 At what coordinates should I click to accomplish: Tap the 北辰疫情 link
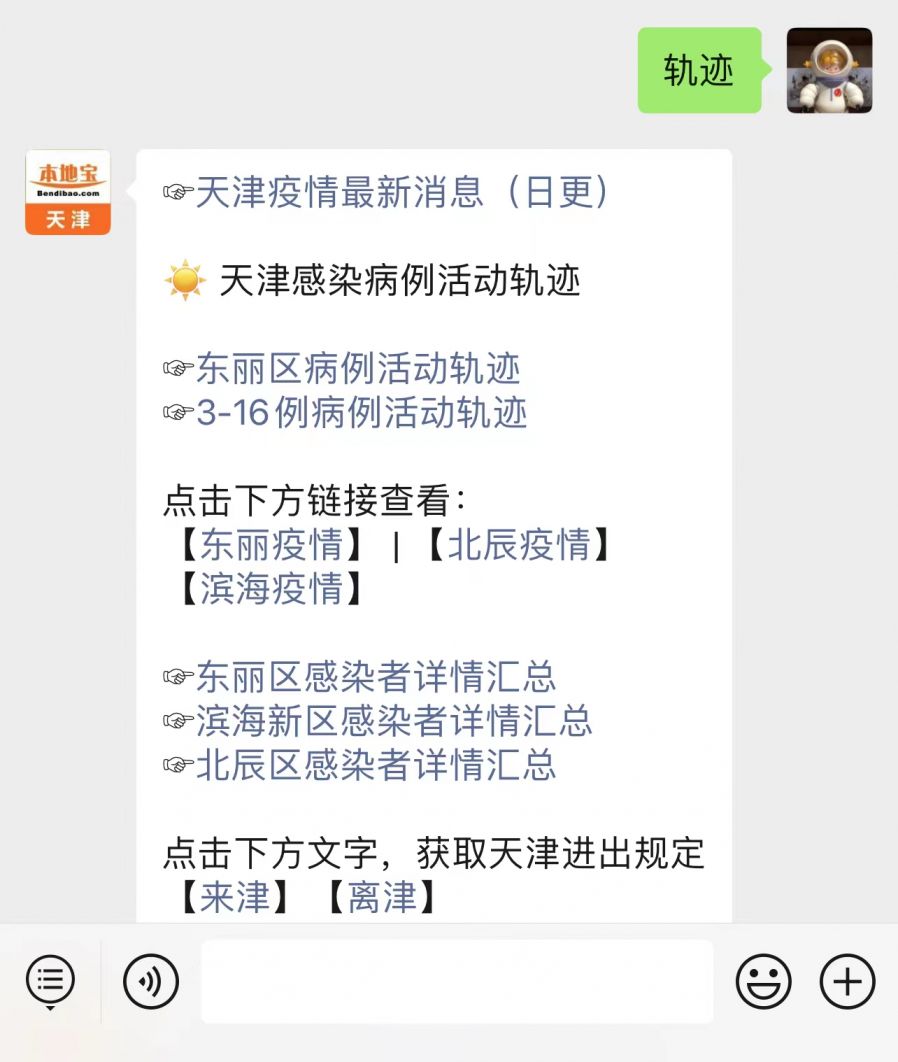(518, 545)
